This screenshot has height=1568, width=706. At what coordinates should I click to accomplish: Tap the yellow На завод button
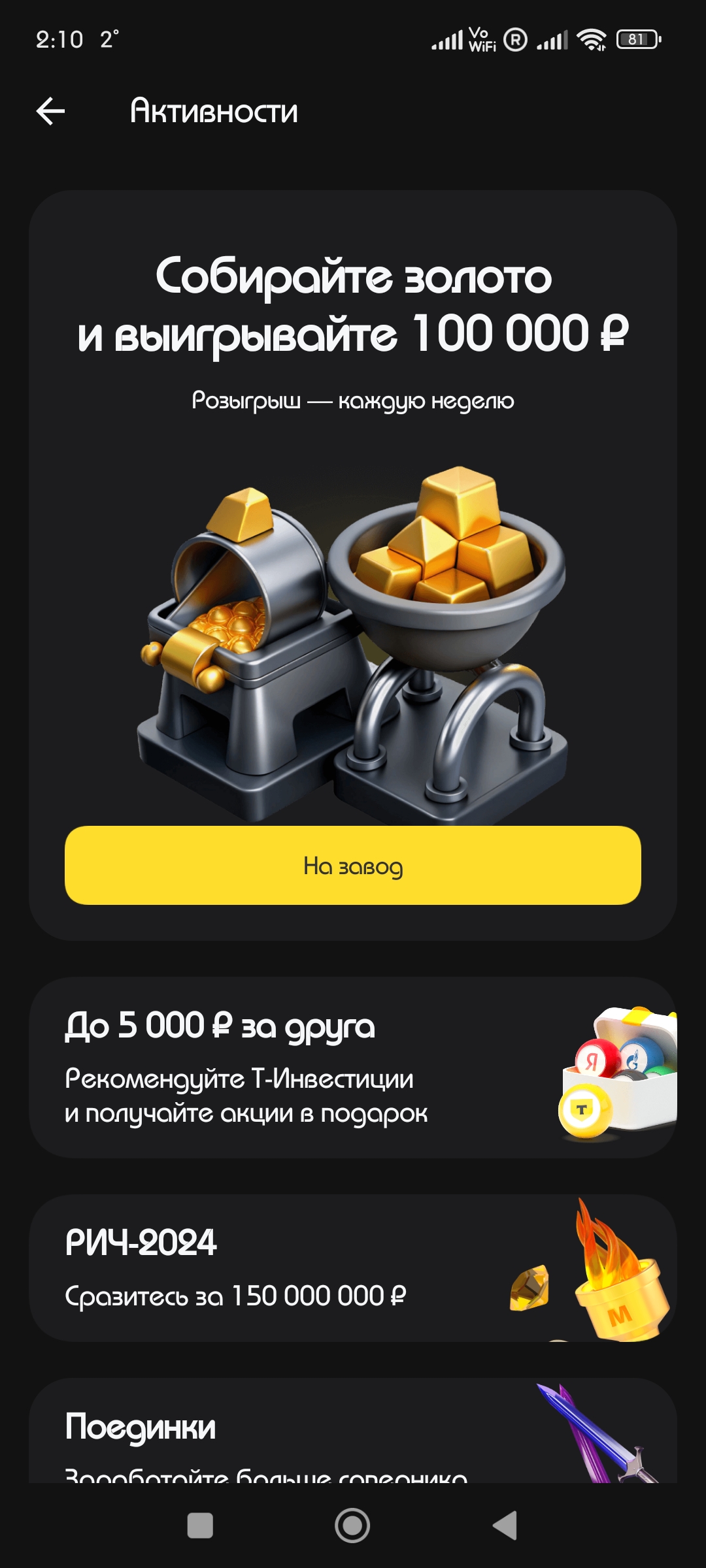point(353,866)
